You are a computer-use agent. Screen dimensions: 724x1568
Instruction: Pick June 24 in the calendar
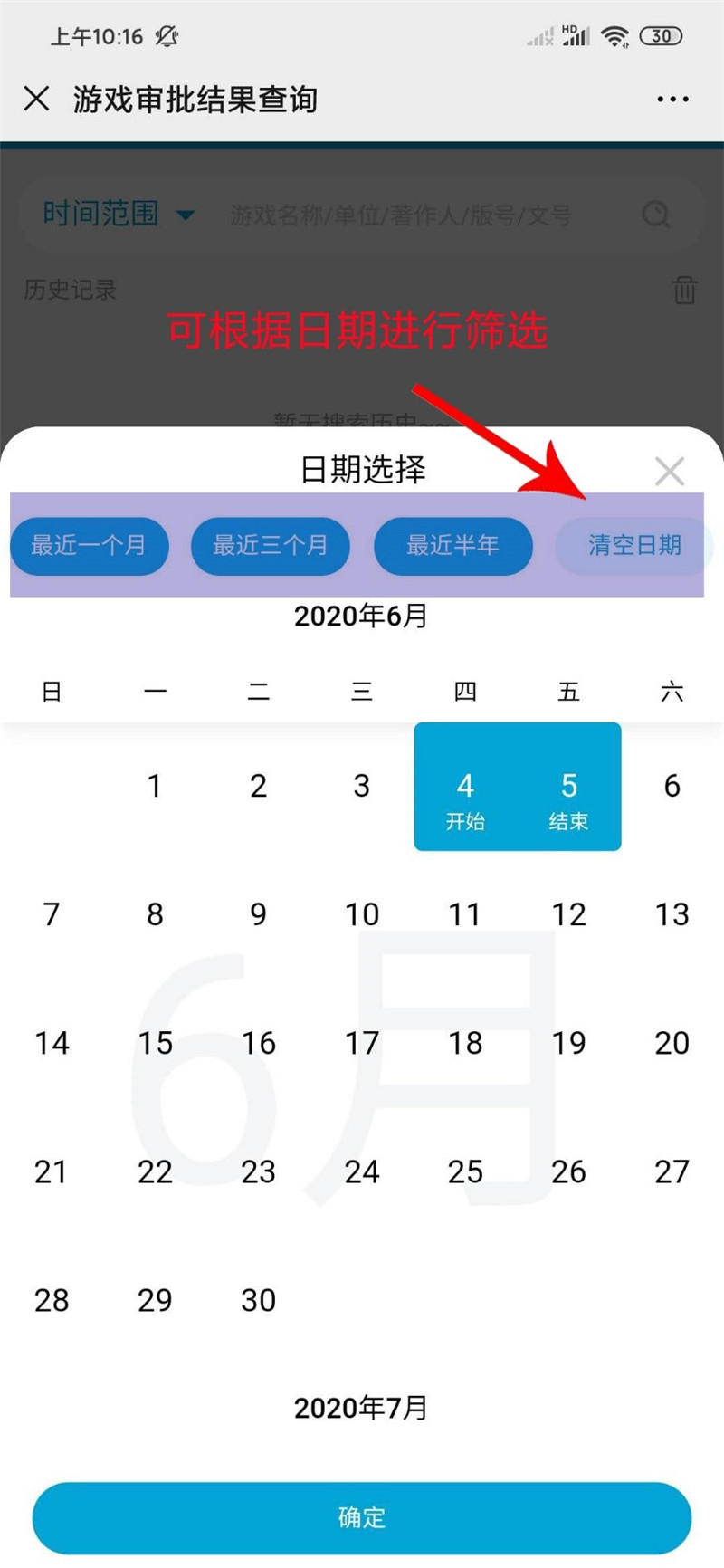(362, 1171)
